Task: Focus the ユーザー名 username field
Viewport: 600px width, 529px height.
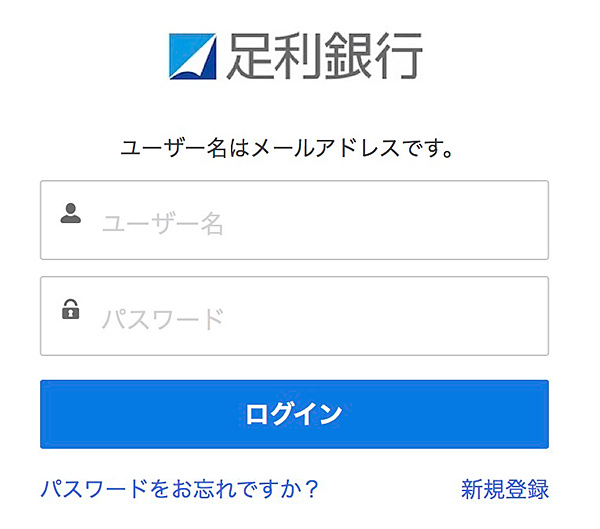Action: pos(294,221)
